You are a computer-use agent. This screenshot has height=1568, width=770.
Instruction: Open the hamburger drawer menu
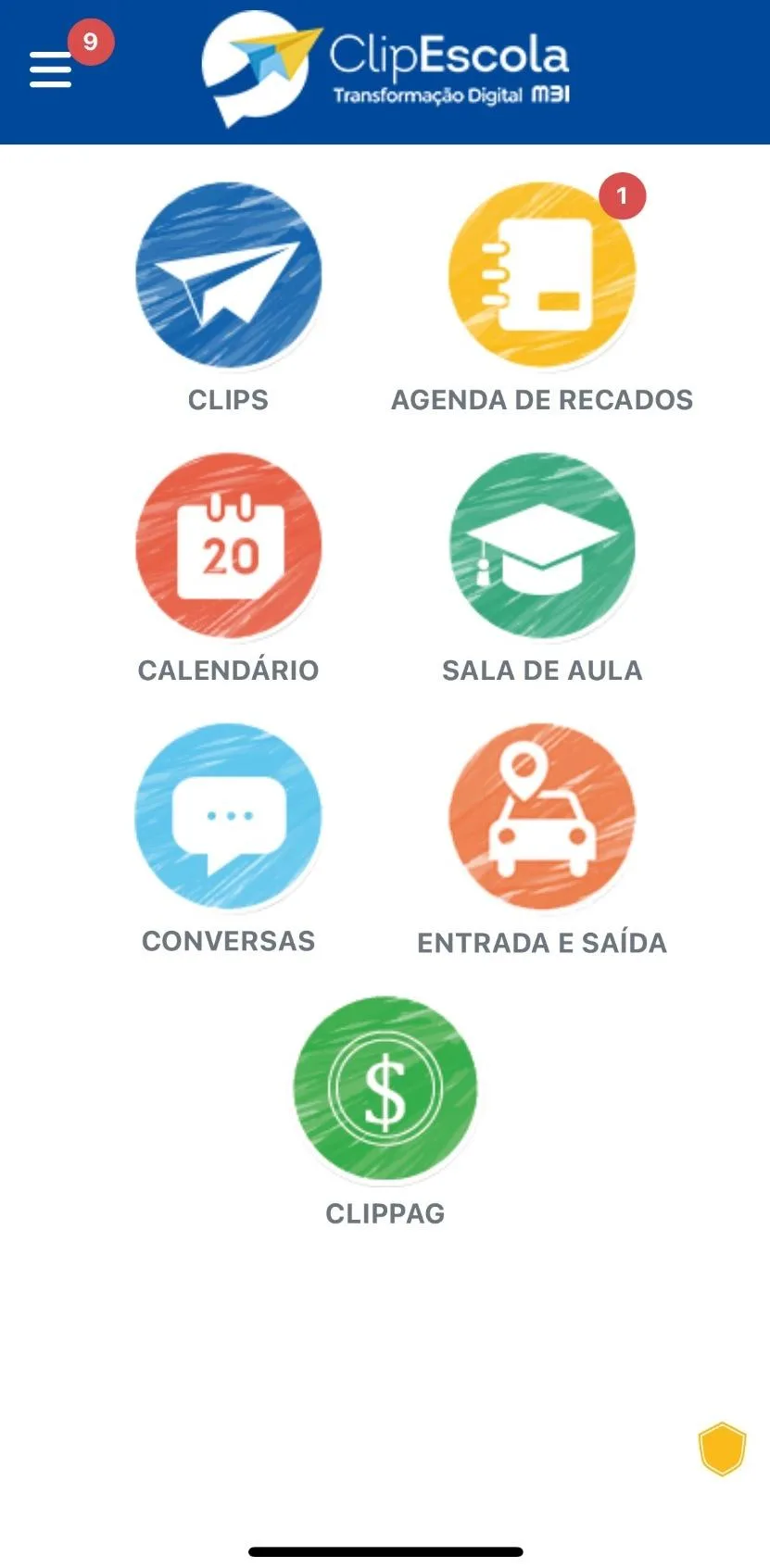tap(51, 69)
